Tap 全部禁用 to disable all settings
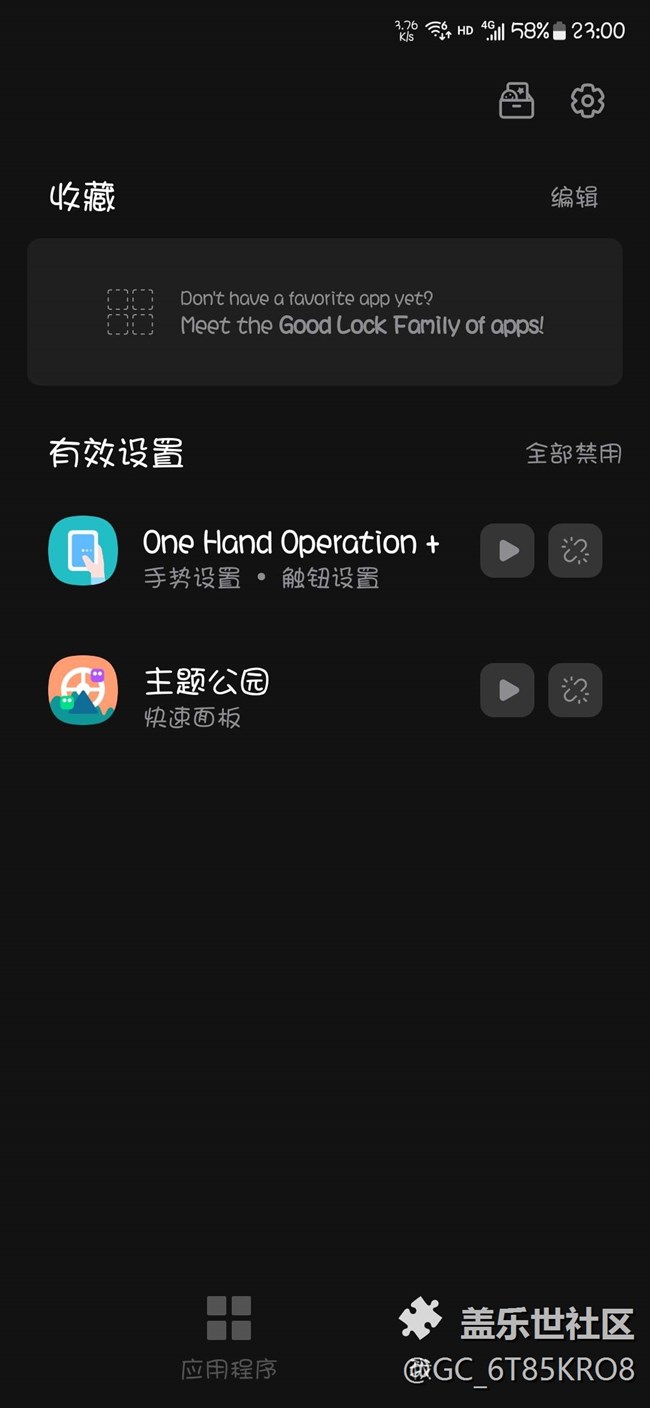This screenshot has width=650, height=1408. coord(573,454)
